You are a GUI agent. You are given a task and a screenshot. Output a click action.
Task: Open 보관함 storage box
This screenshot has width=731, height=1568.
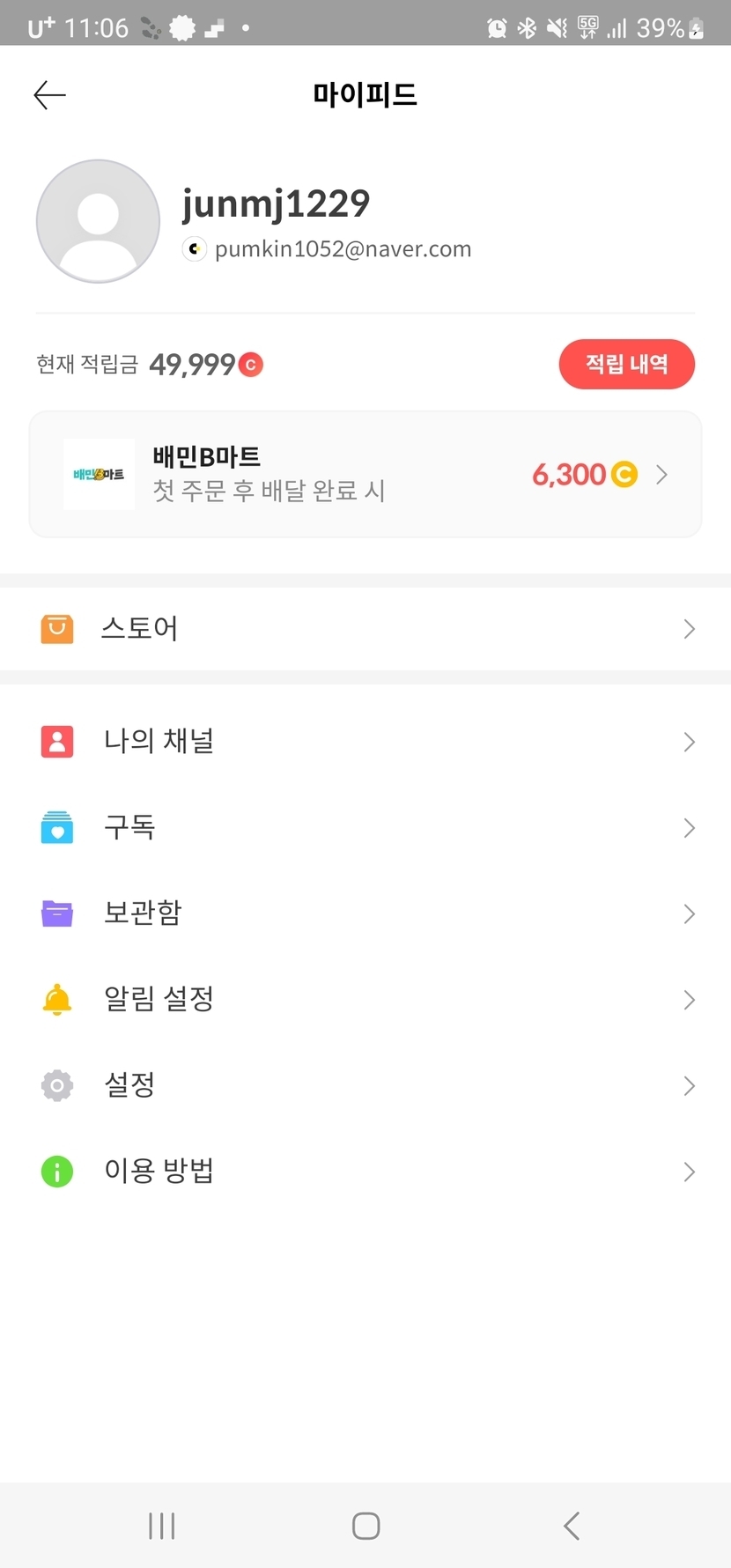point(365,913)
